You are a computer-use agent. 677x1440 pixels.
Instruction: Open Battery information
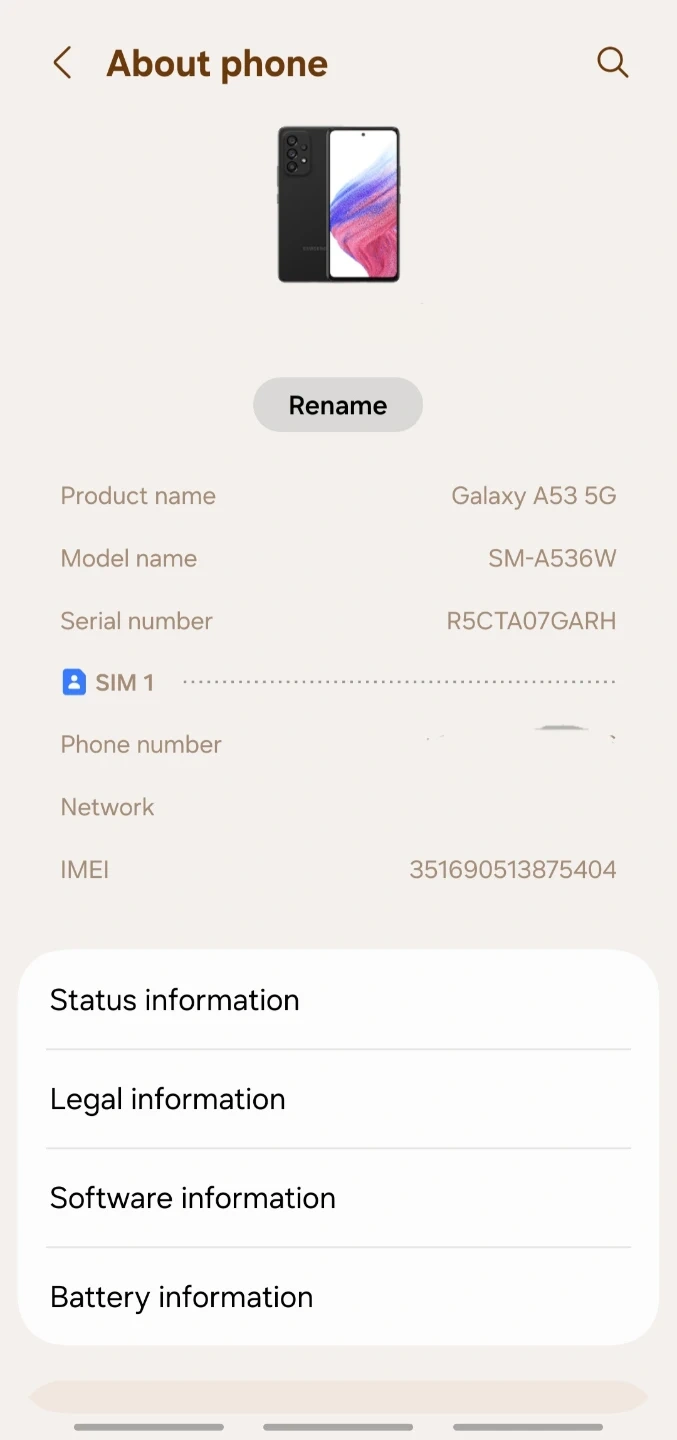338,1297
